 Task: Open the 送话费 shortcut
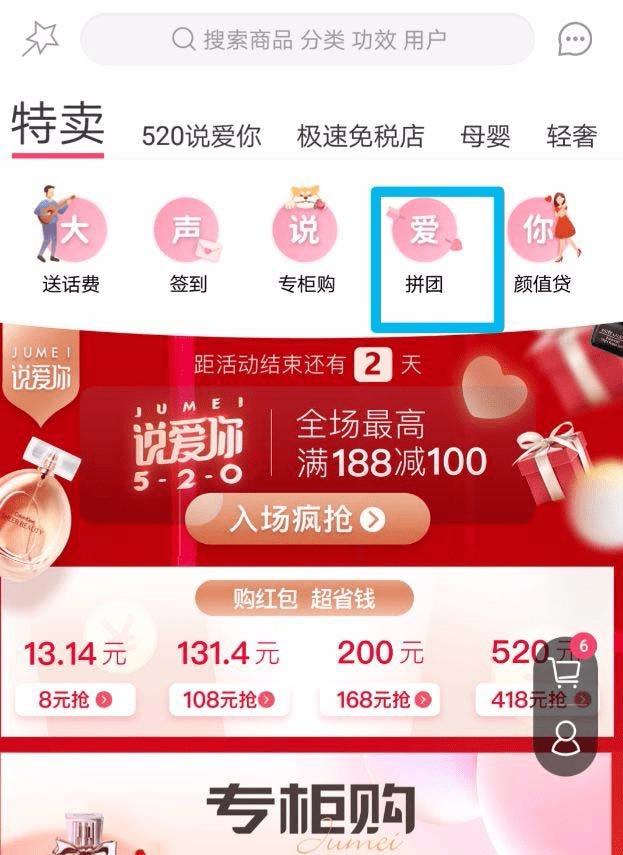(x=70, y=244)
